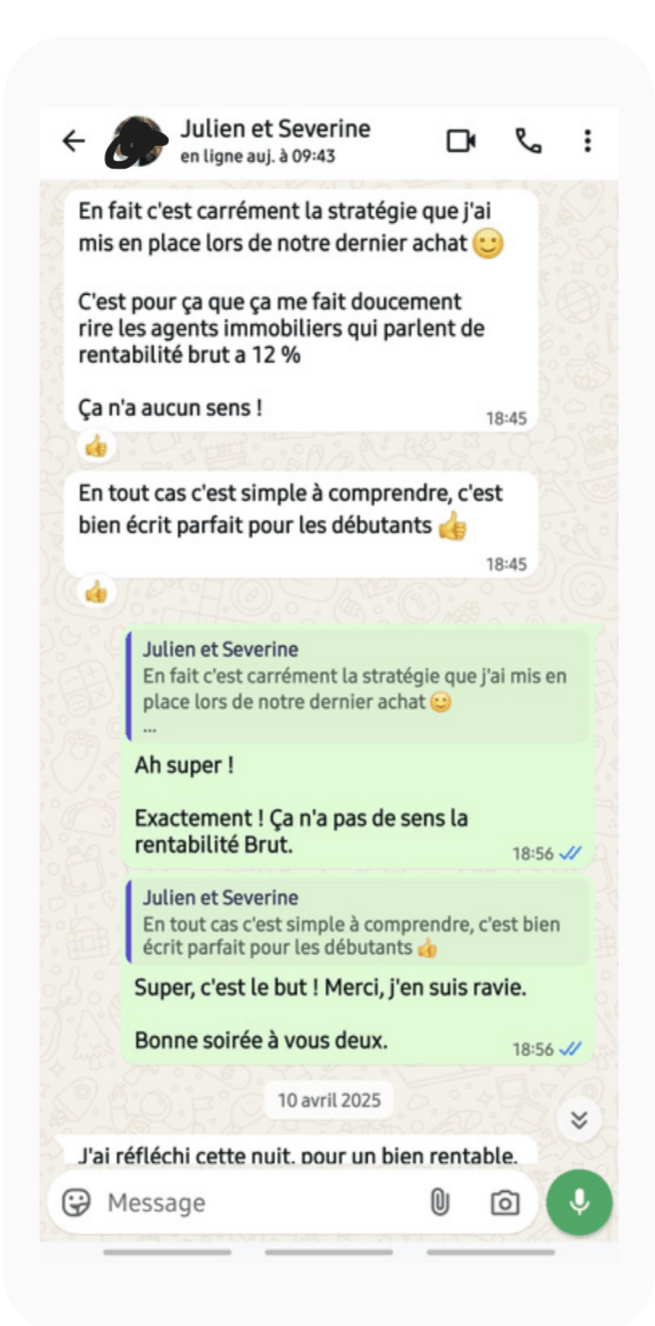Viewport: 655px width, 1326px height.
Task: Focus the Message text field
Action: pos(260,1202)
